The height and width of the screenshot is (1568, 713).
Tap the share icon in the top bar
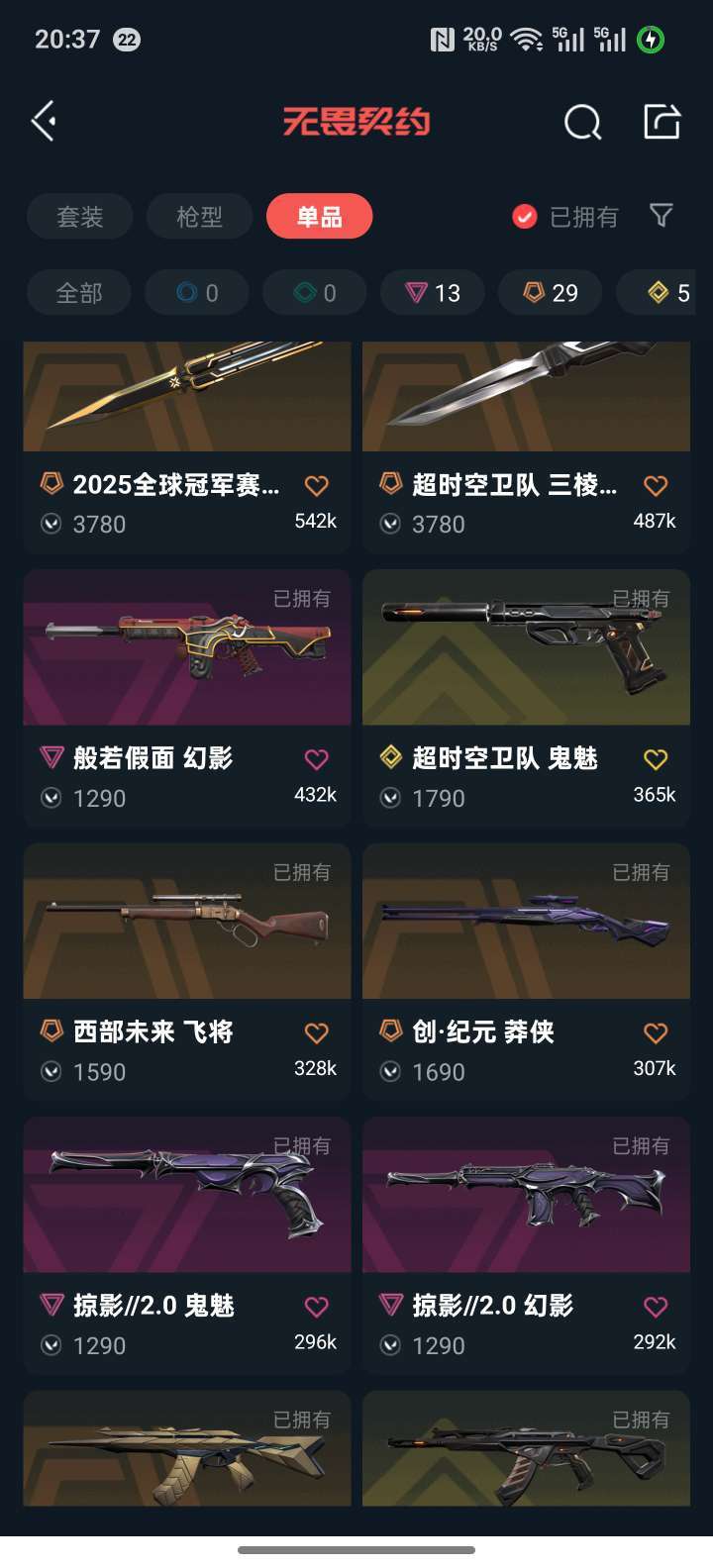(x=659, y=121)
